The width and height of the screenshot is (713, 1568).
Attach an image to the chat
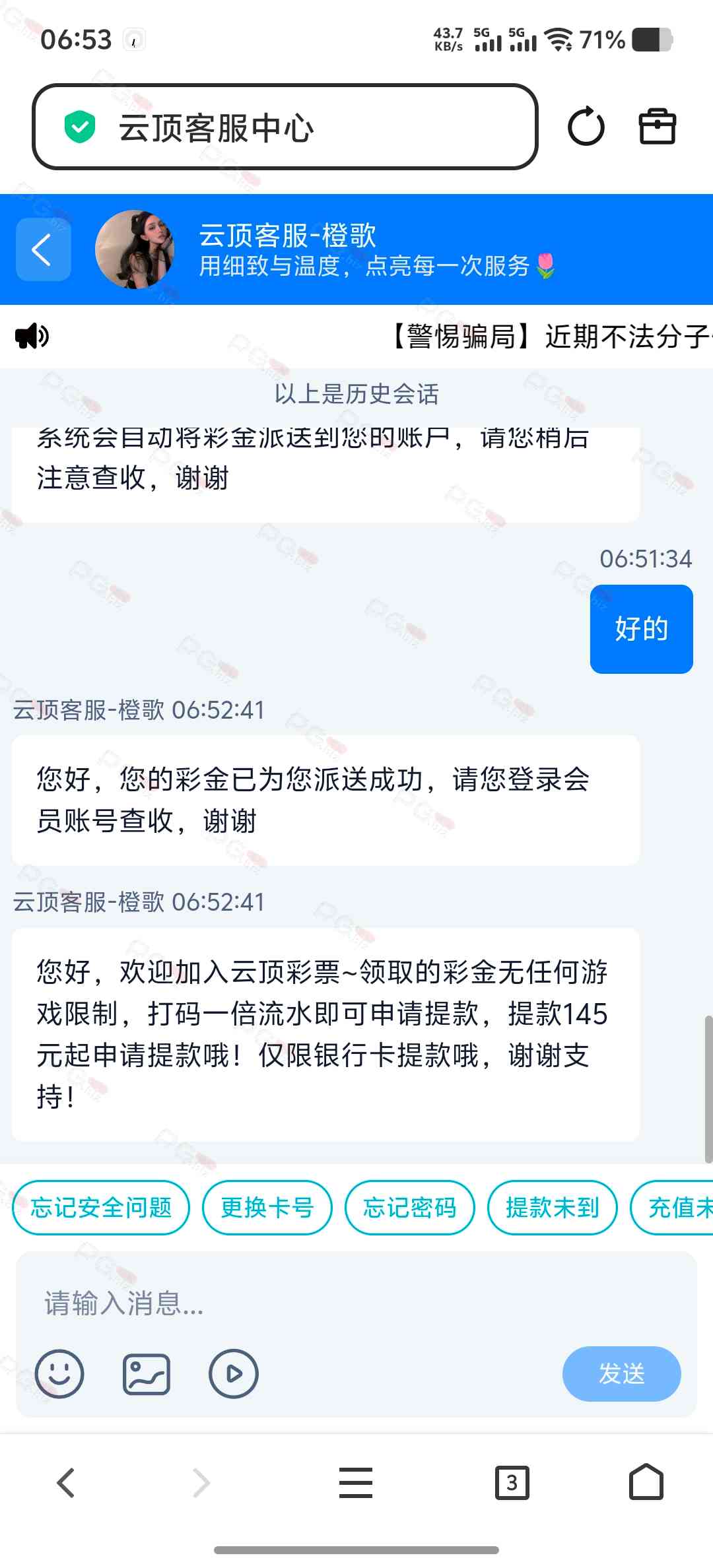point(147,1373)
